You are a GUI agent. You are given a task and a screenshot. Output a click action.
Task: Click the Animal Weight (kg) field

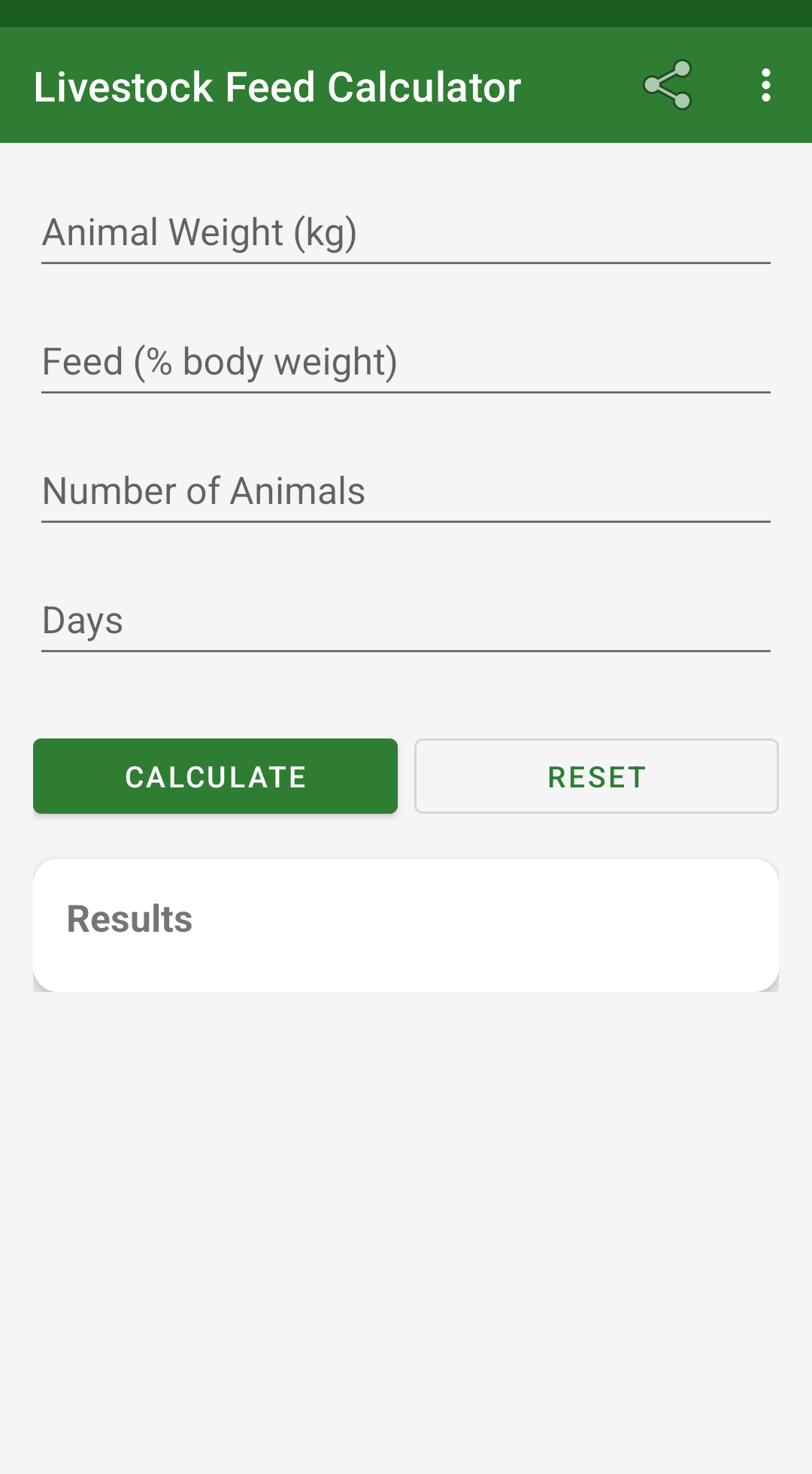point(406,232)
